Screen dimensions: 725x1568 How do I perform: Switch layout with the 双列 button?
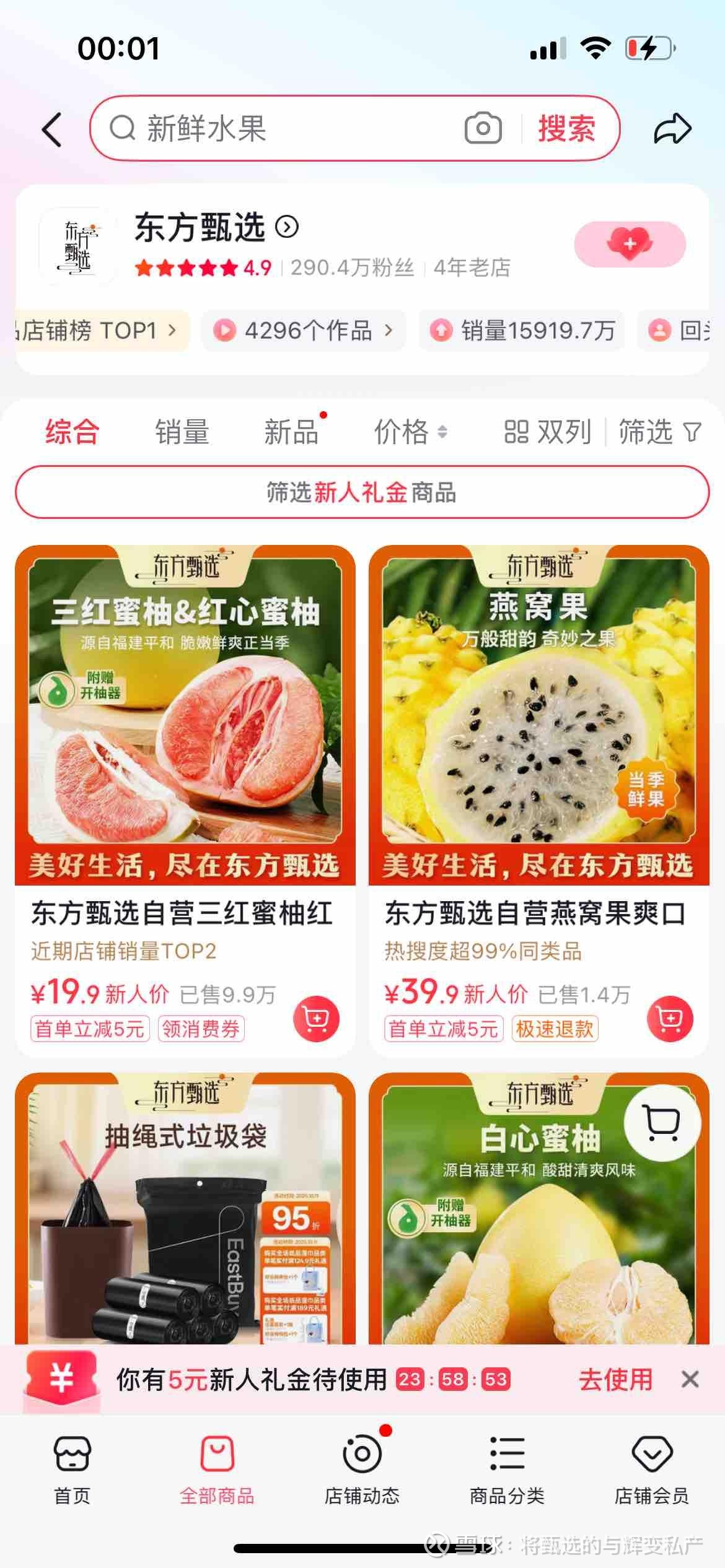[548, 432]
